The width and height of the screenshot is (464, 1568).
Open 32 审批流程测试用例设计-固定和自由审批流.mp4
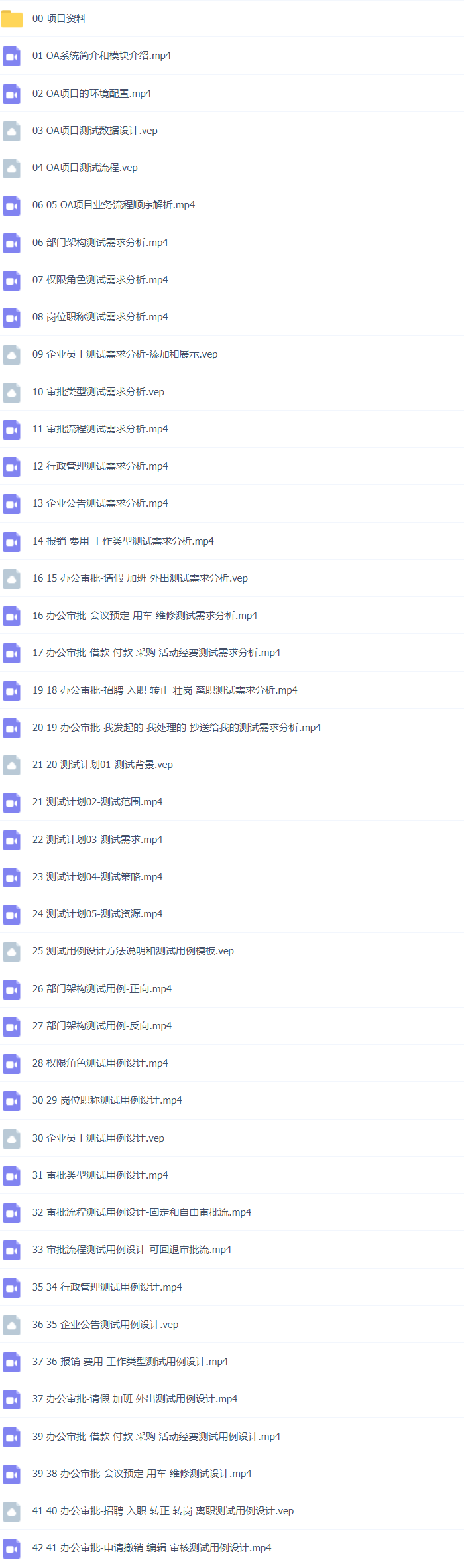(x=142, y=1212)
